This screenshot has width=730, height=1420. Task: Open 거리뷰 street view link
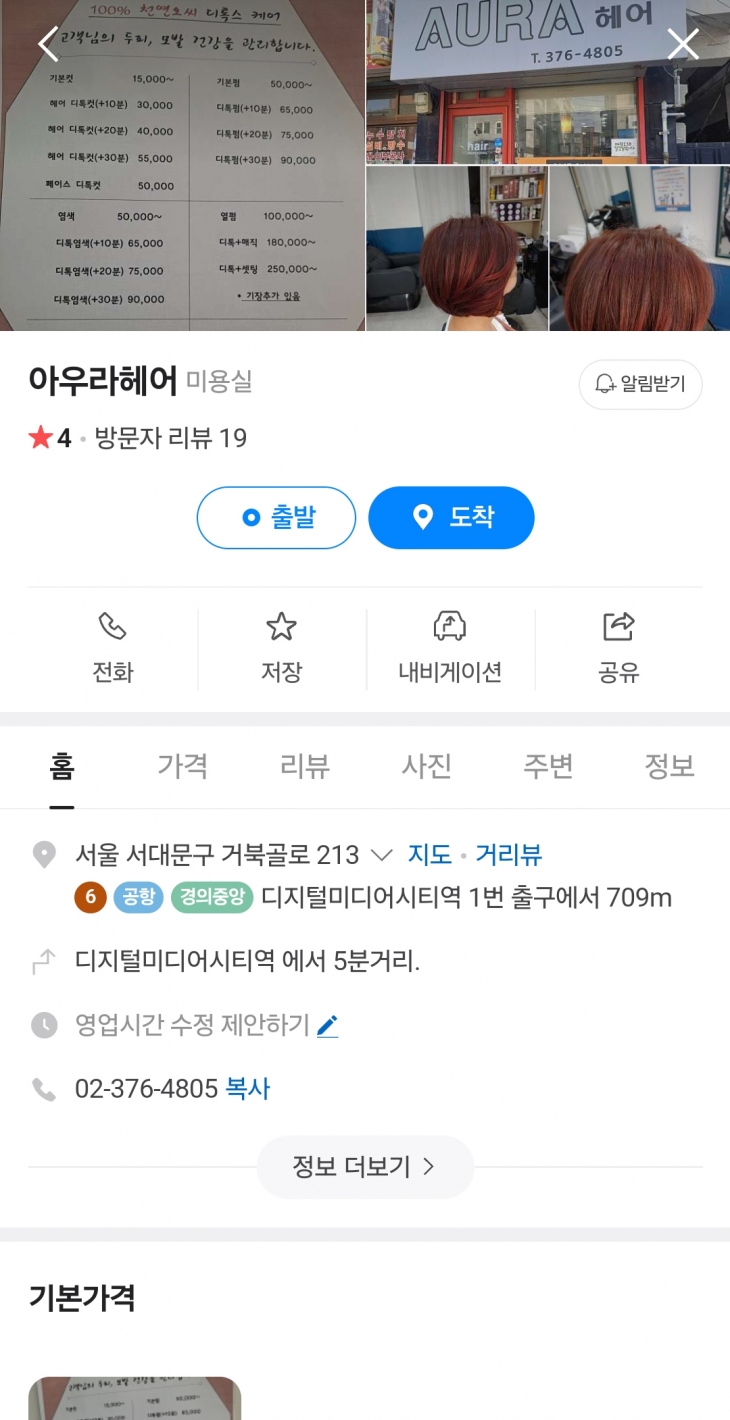coord(508,855)
